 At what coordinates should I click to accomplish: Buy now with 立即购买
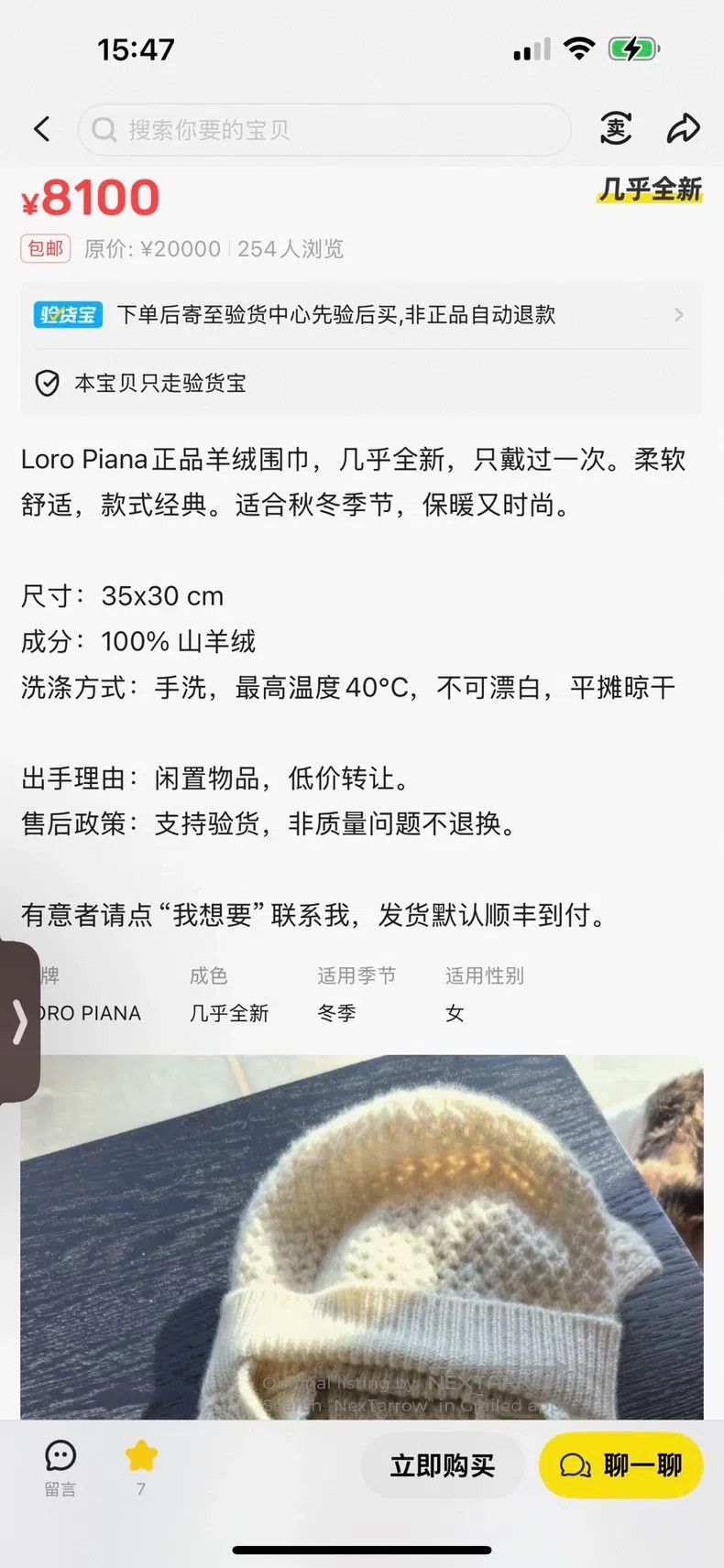pos(442,1466)
